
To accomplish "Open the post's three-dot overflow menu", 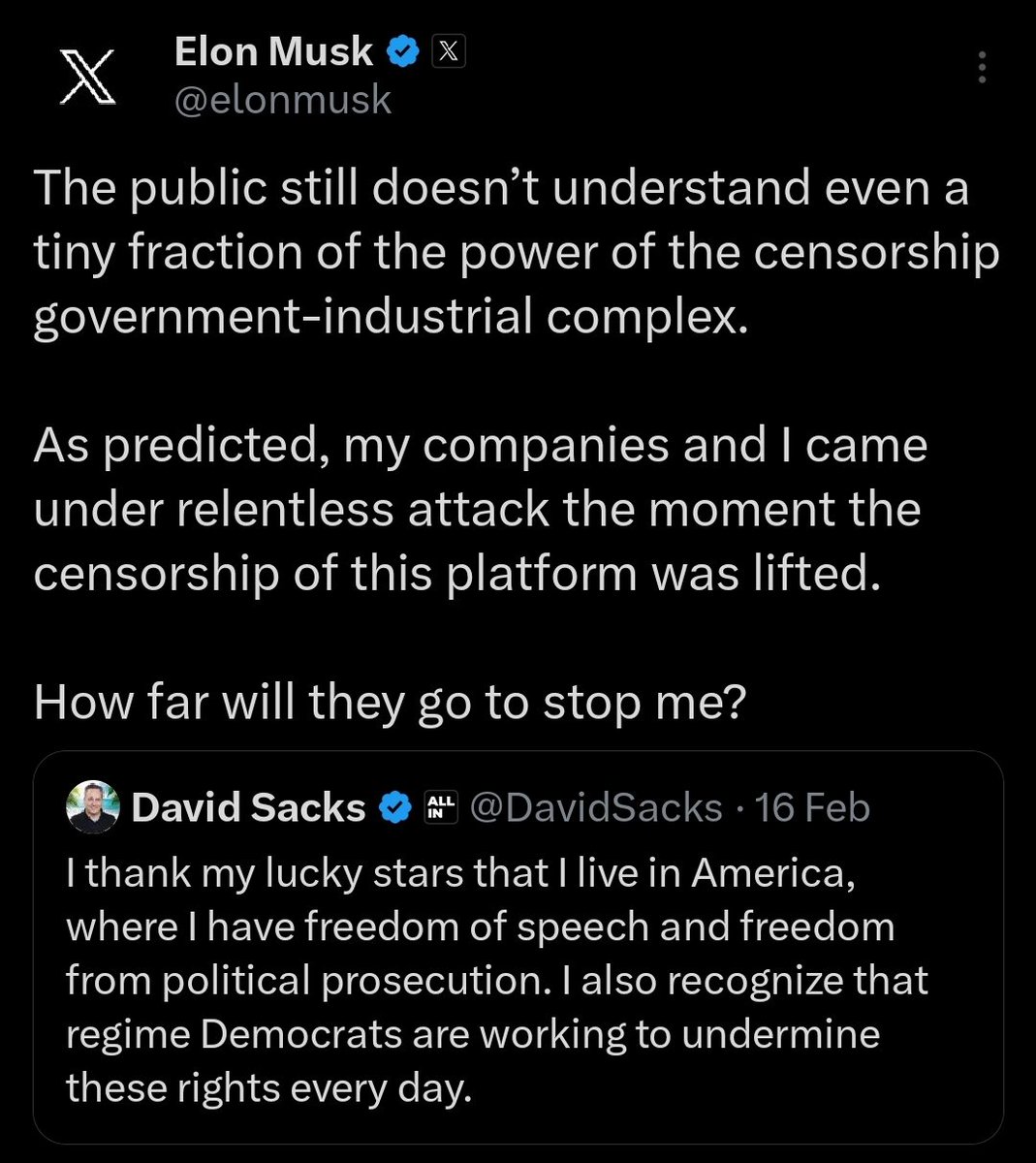I will click(x=982, y=68).
